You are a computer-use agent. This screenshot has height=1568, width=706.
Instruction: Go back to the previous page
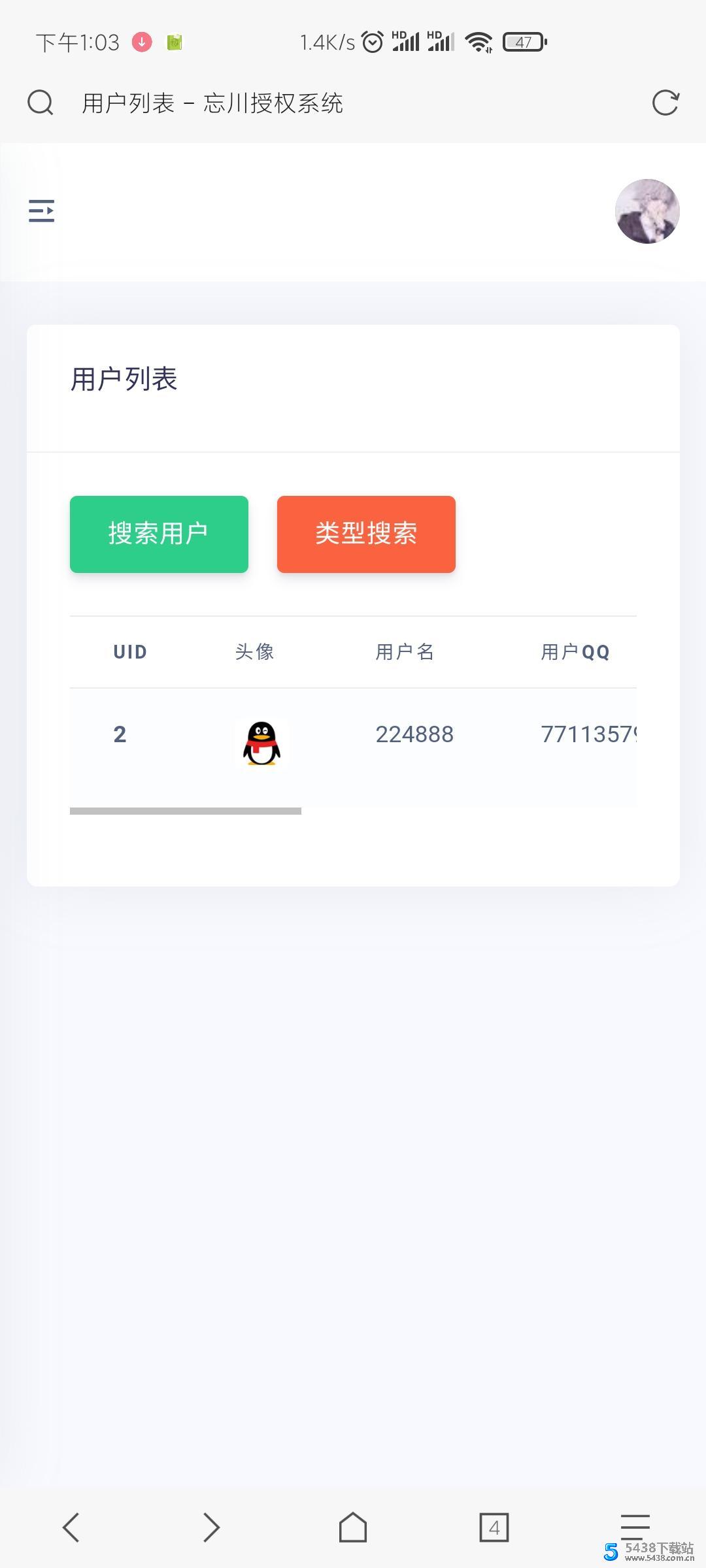(x=71, y=1527)
